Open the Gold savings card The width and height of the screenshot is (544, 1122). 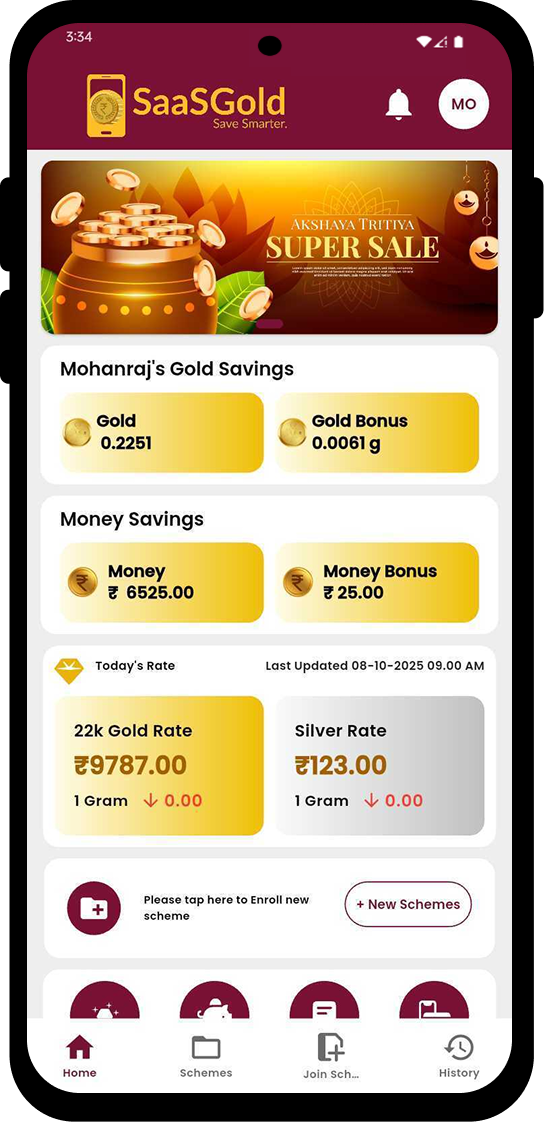pyautogui.click(x=162, y=432)
